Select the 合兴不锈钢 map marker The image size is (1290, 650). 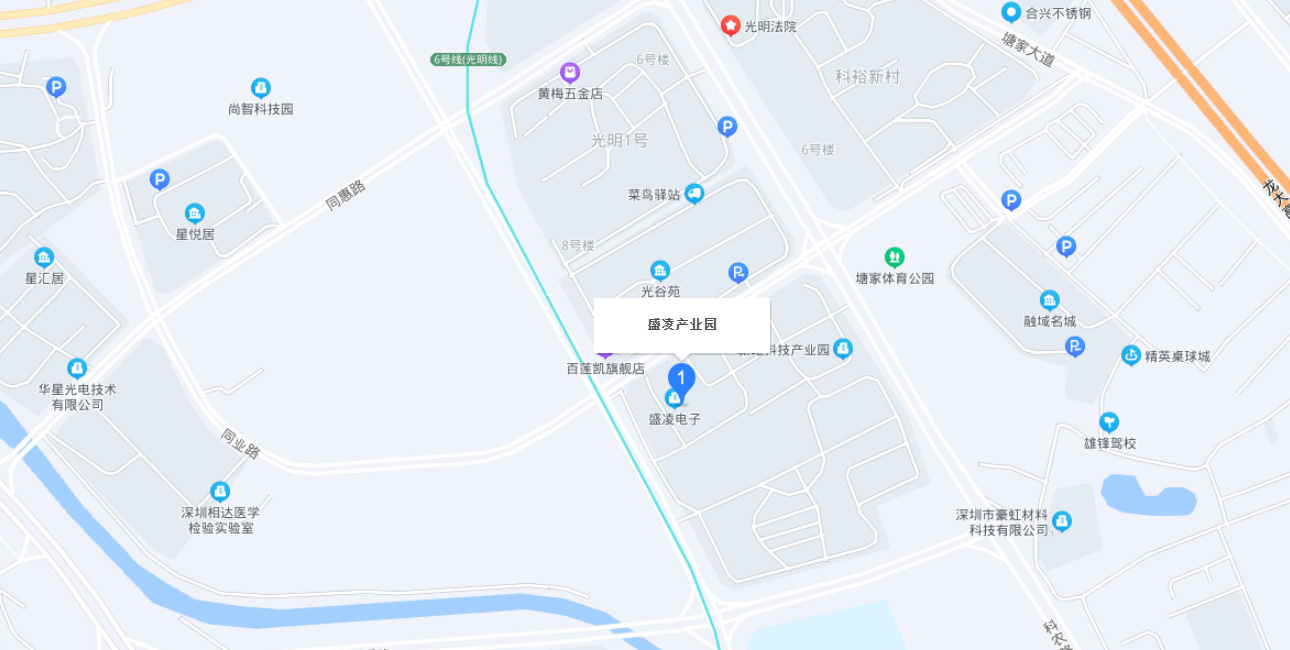point(1011,13)
